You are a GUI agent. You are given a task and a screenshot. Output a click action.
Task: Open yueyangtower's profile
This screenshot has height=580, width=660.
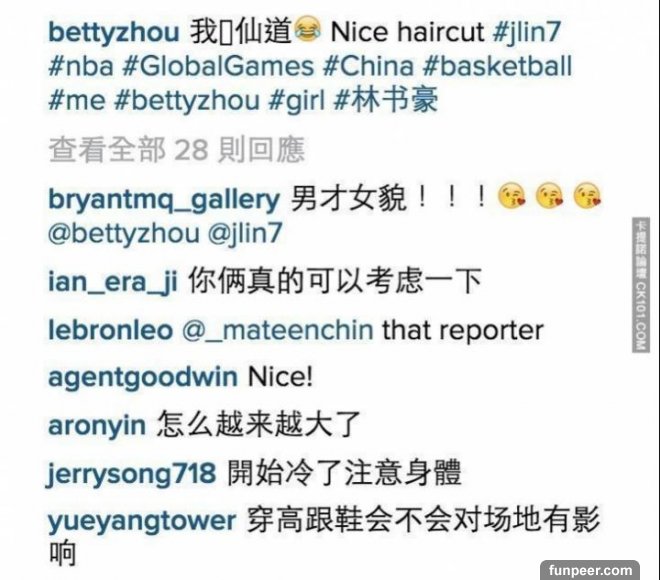tap(142, 521)
